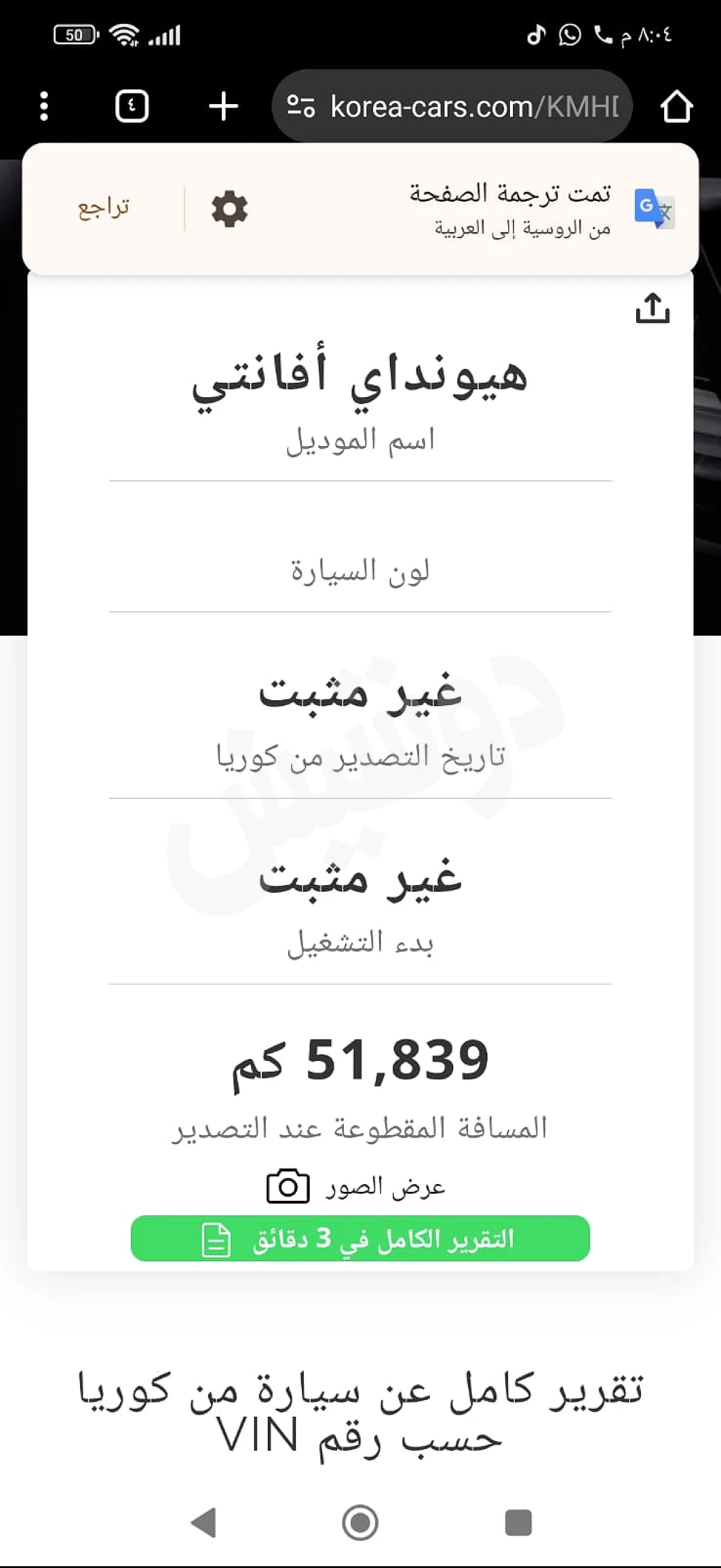Open recent apps from the navigation bar
Viewport: 721px width, 1568px height.
[x=518, y=1523]
